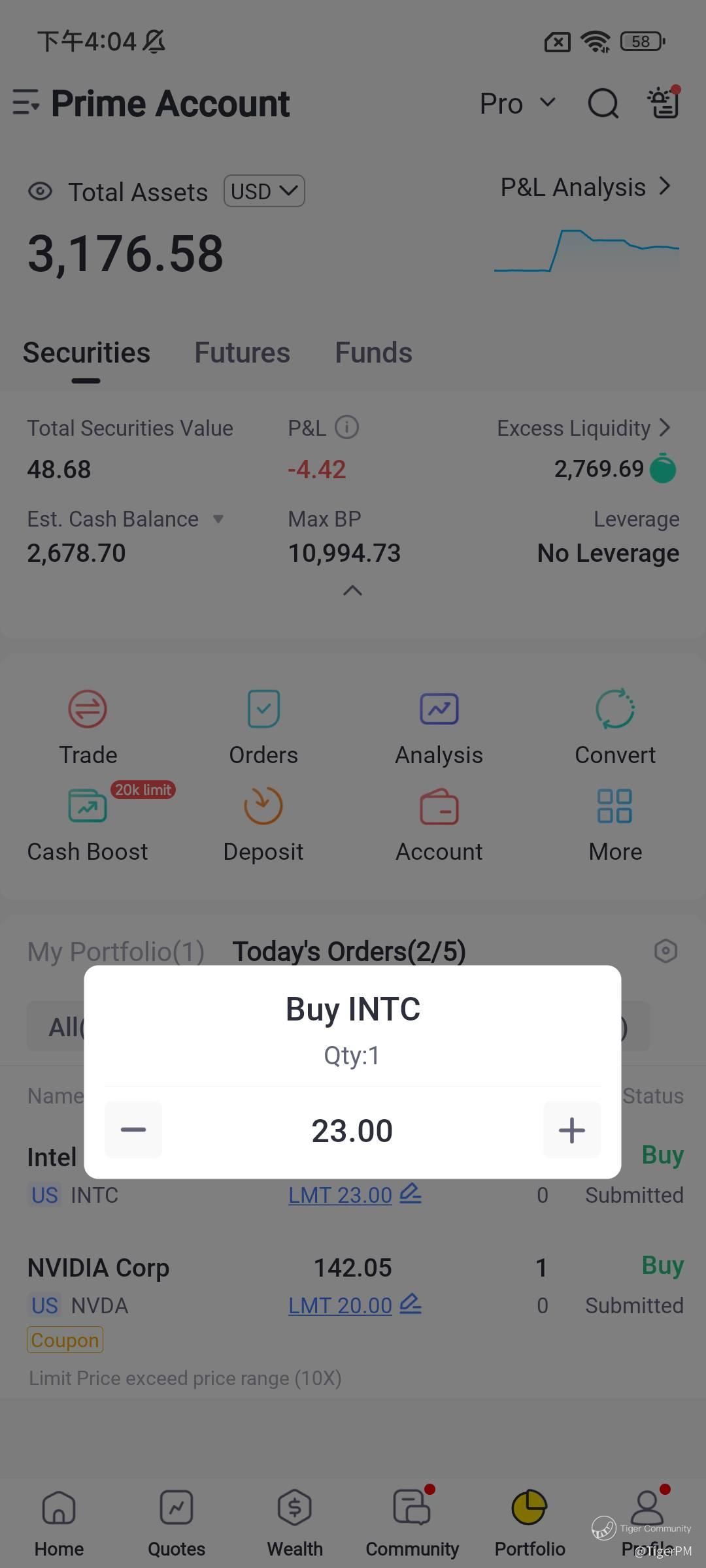Edit NVDA limit price LMT 20.00

click(354, 1305)
